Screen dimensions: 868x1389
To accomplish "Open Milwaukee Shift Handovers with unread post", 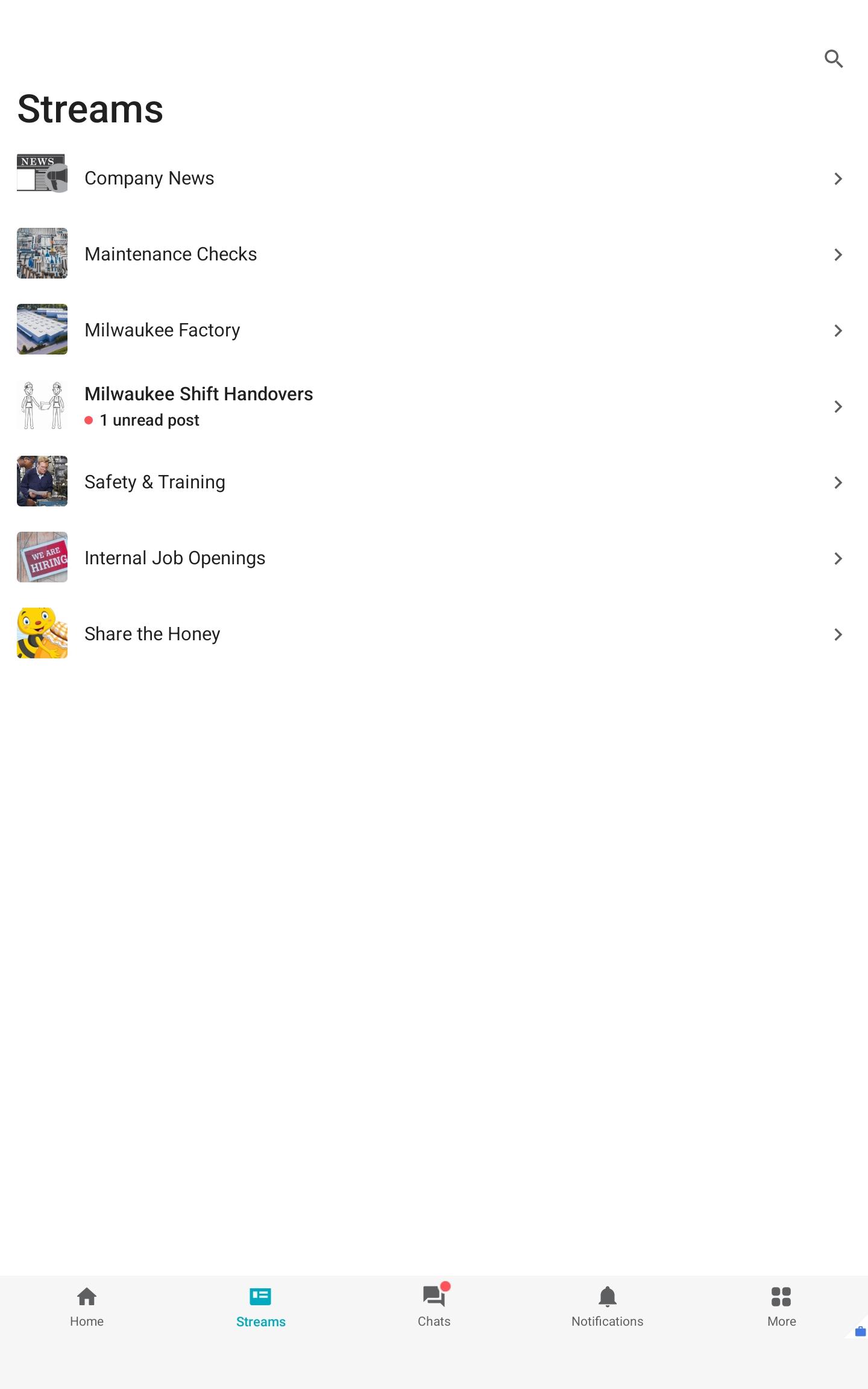I will pos(198,406).
